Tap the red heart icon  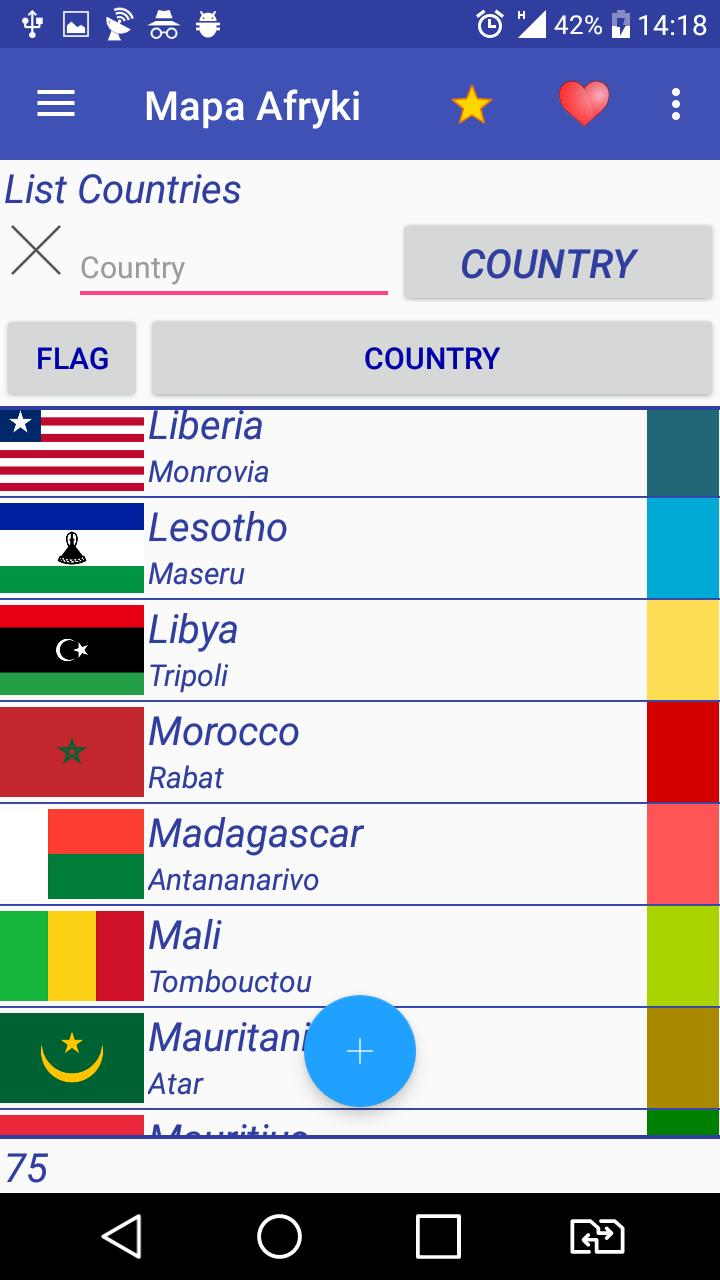(584, 104)
